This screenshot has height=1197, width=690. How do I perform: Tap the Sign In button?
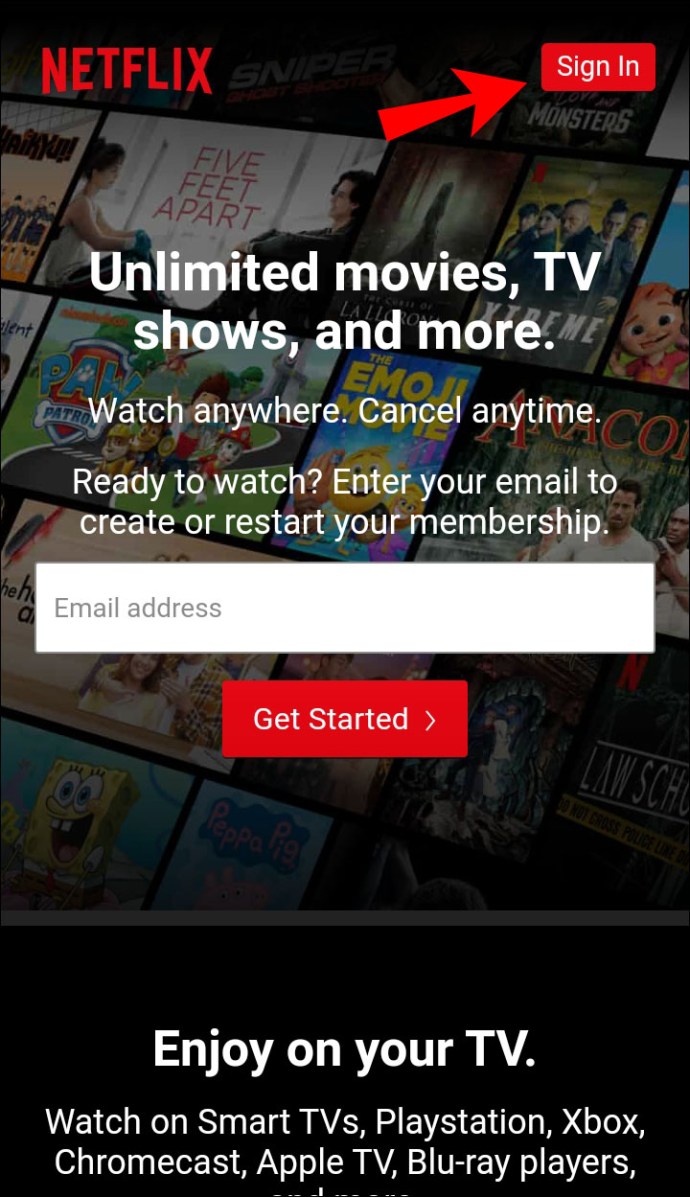click(597, 67)
